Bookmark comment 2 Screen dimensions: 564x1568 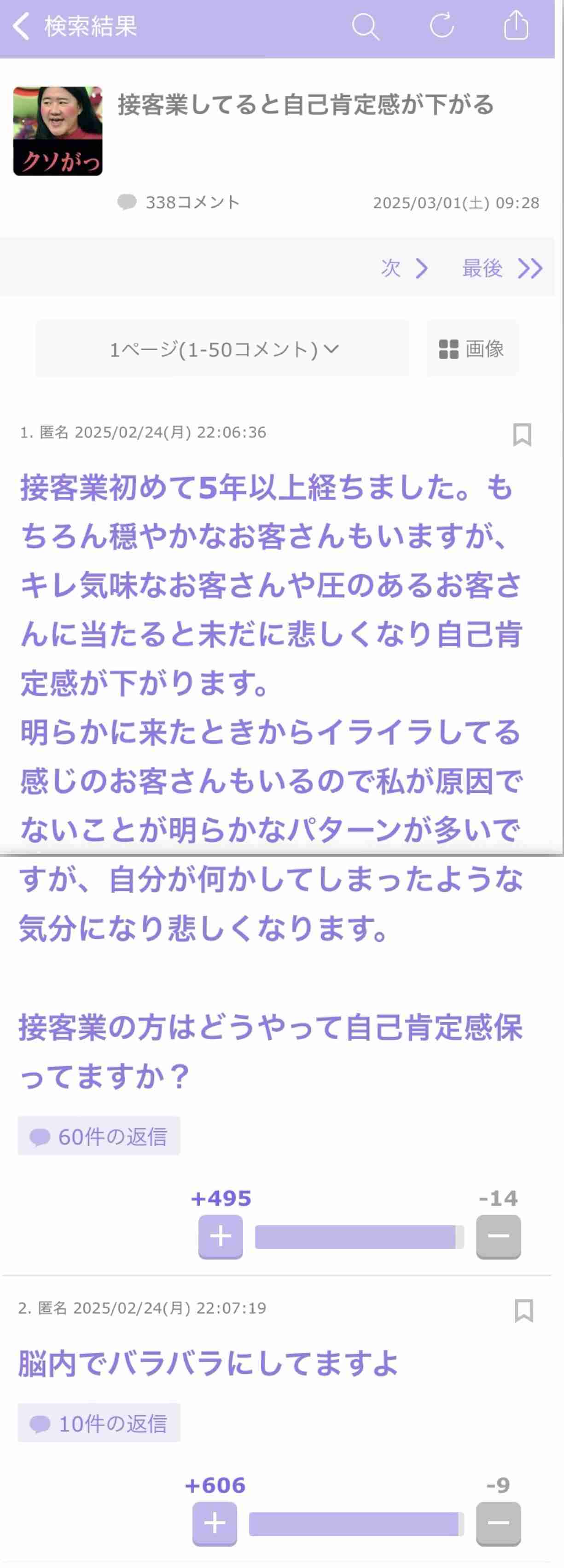(523, 1311)
